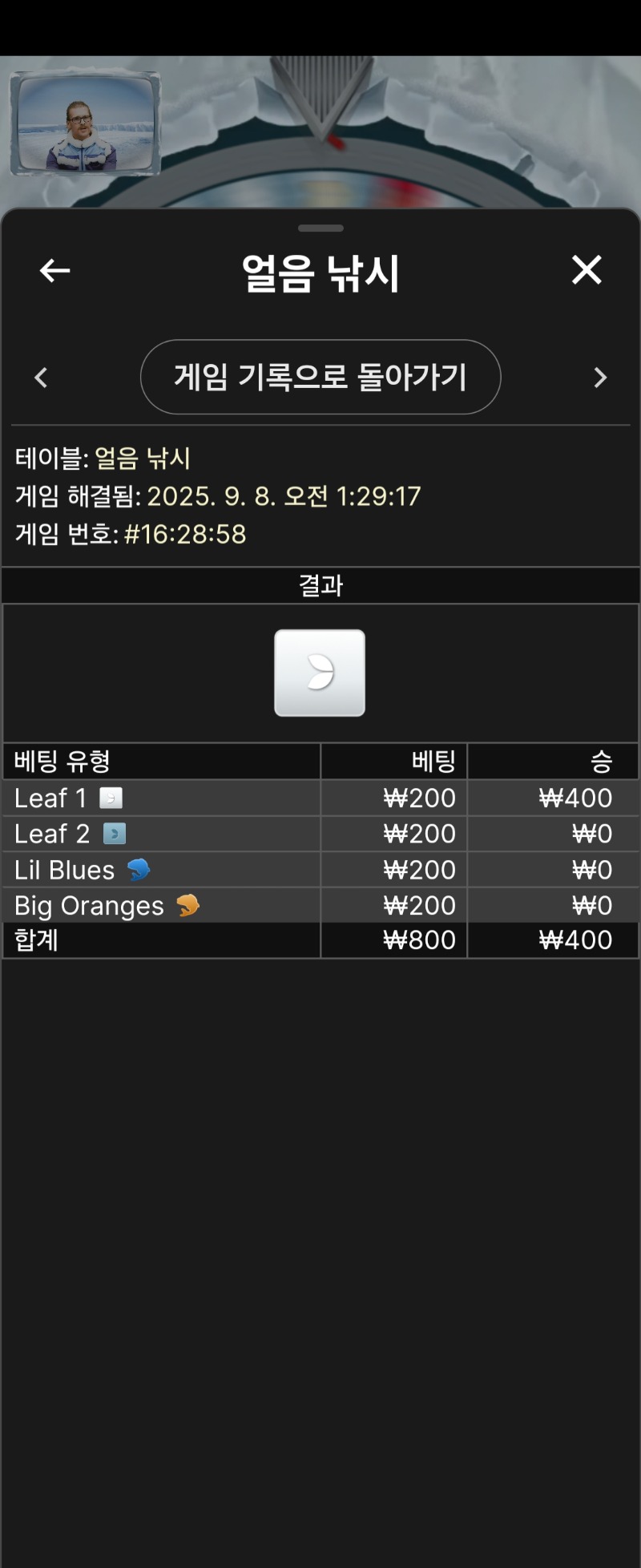Viewport: 641px width, 1568px height.
Task: Show previous game record with left chevron
Action: click(42, 378)
